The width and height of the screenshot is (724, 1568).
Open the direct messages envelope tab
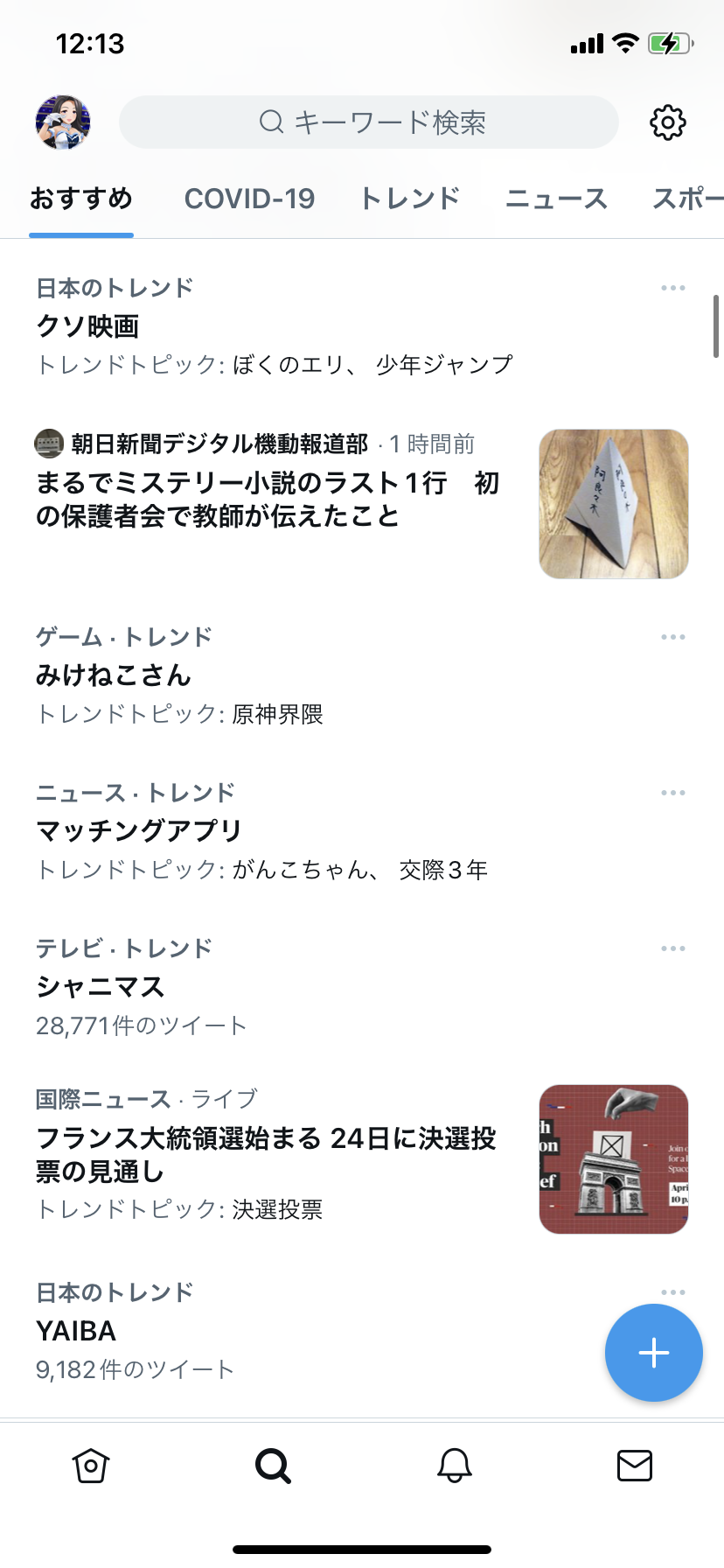635,1466
